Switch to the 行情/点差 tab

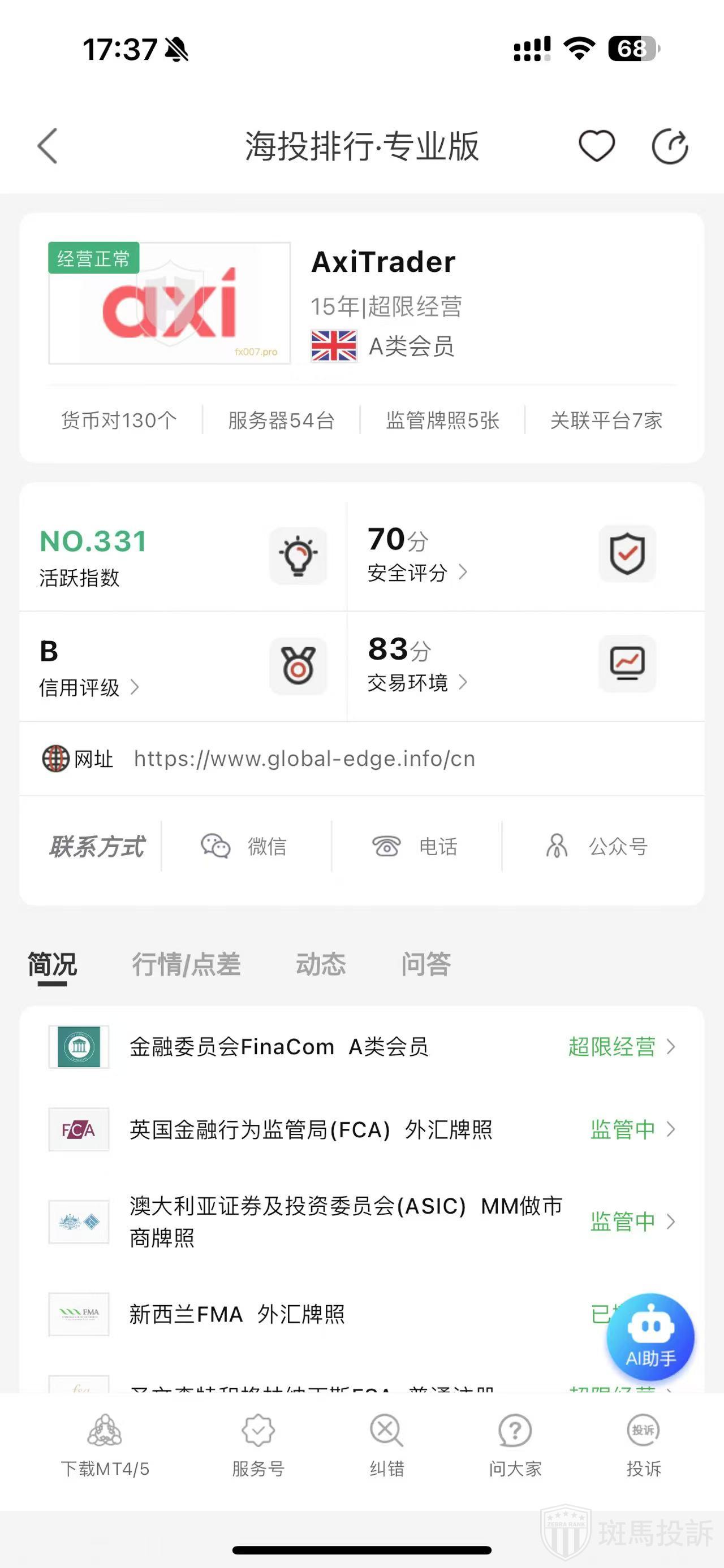tap(186, 964)
